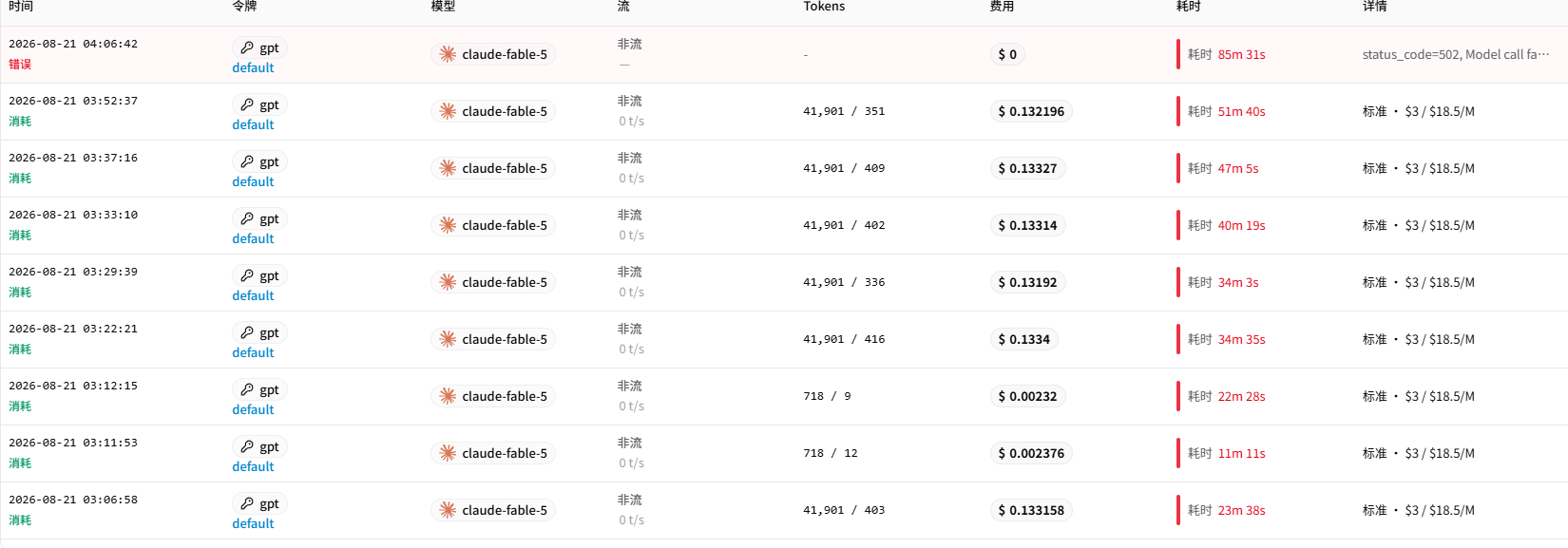The width and height of the screenshot is (1568, 548).
Task: Tap the claude-fable-5 chip in the 04:06:42 error row
Action: click(493, 54)
